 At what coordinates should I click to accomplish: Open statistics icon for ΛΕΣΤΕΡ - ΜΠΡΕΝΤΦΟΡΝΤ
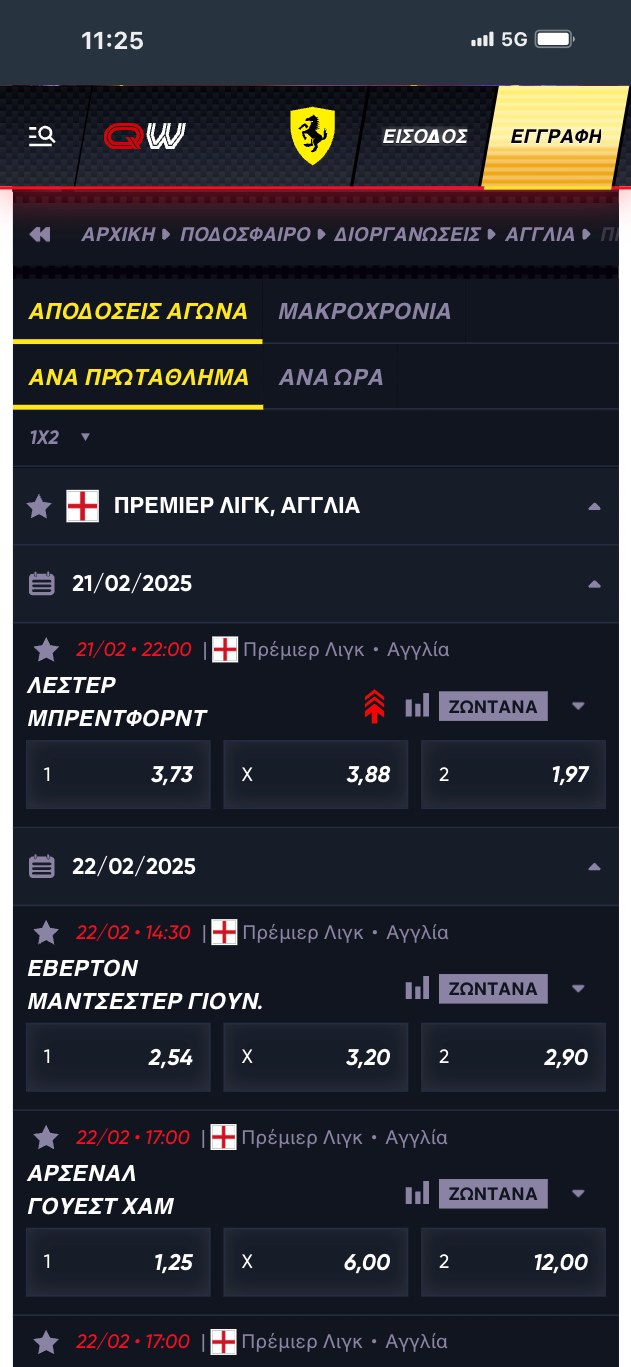[416, 707]
